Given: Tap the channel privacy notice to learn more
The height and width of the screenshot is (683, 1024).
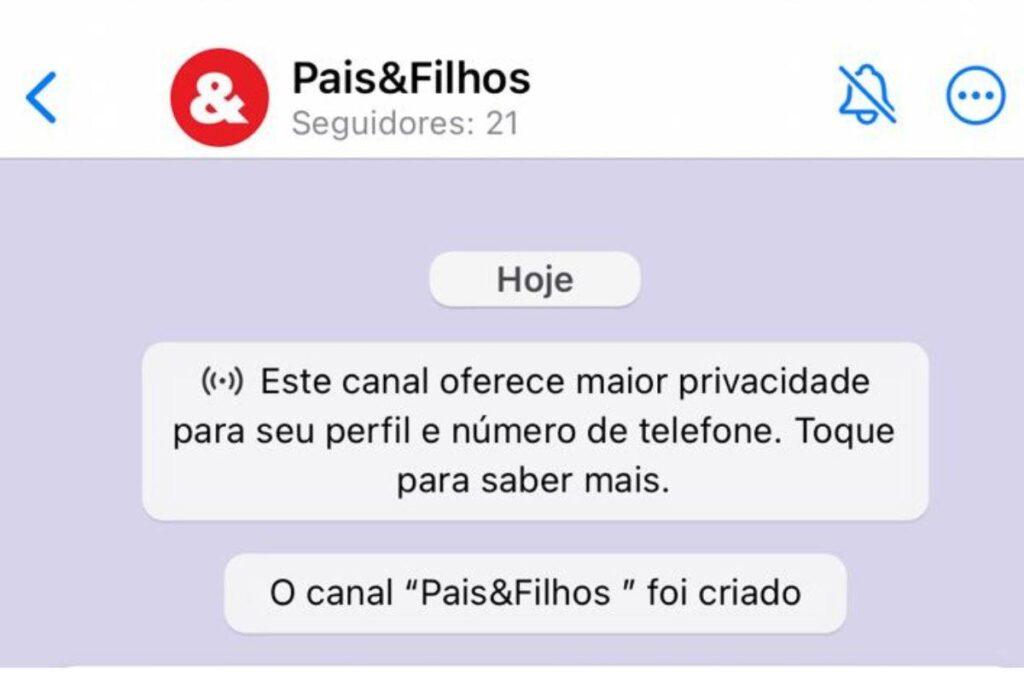Looking at the screenshot, I should (x=534, y=431).
